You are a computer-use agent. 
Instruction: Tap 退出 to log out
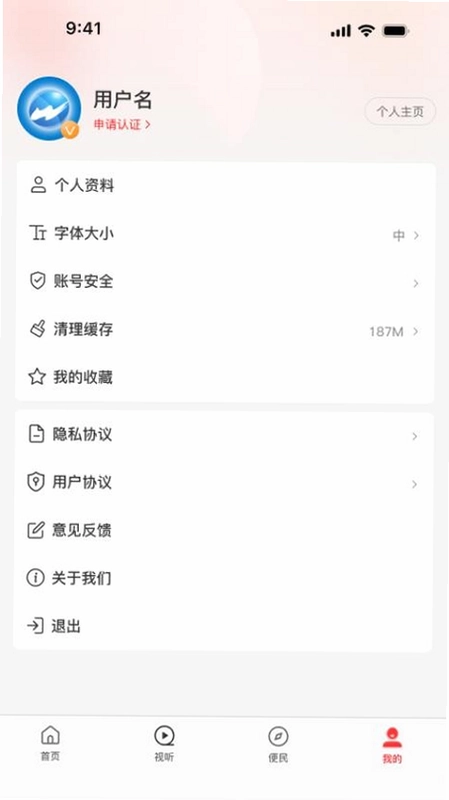tap(224, 626)
